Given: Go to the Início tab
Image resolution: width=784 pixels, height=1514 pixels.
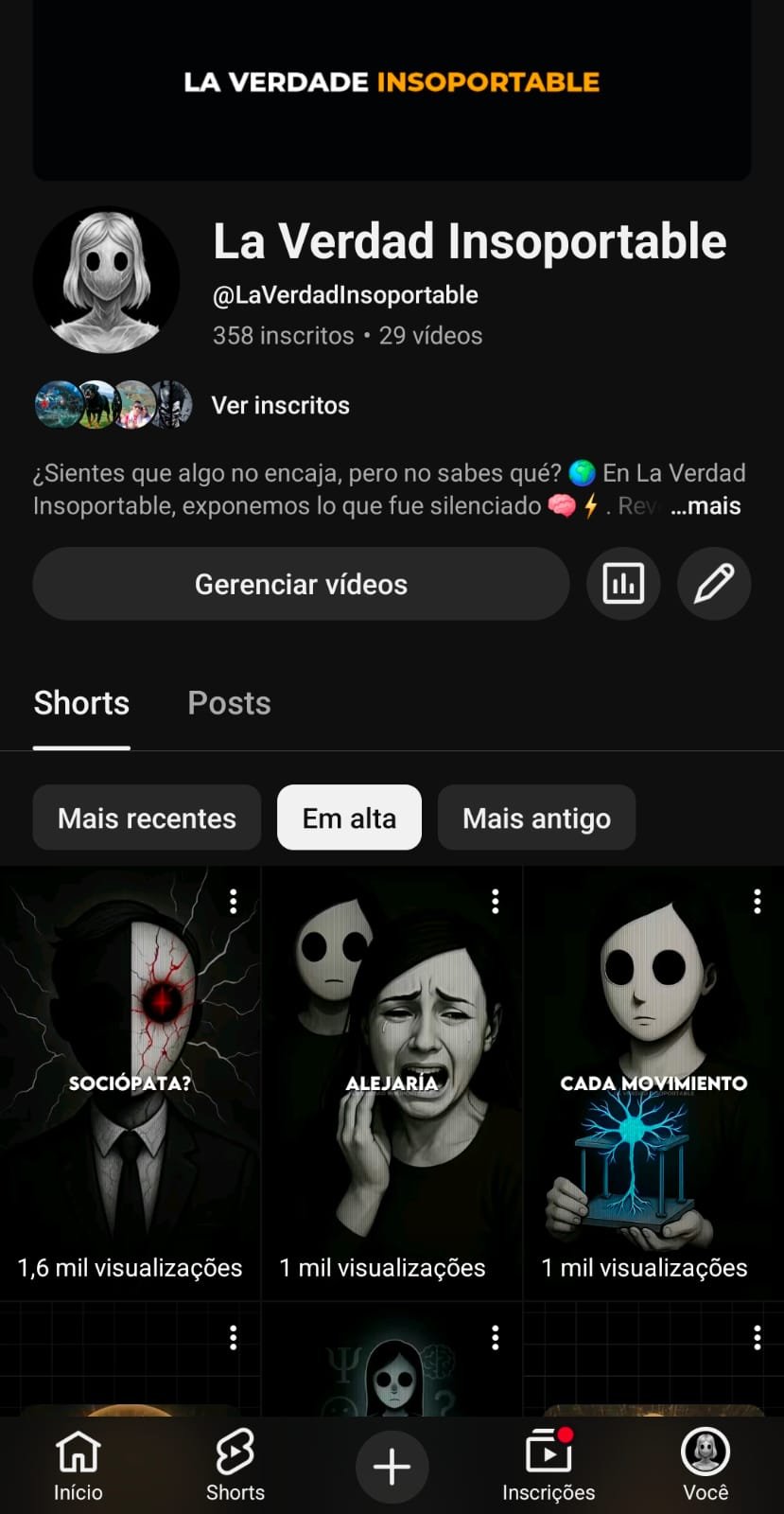Looking at the screenshot, I should click(x=78, y=1466).
